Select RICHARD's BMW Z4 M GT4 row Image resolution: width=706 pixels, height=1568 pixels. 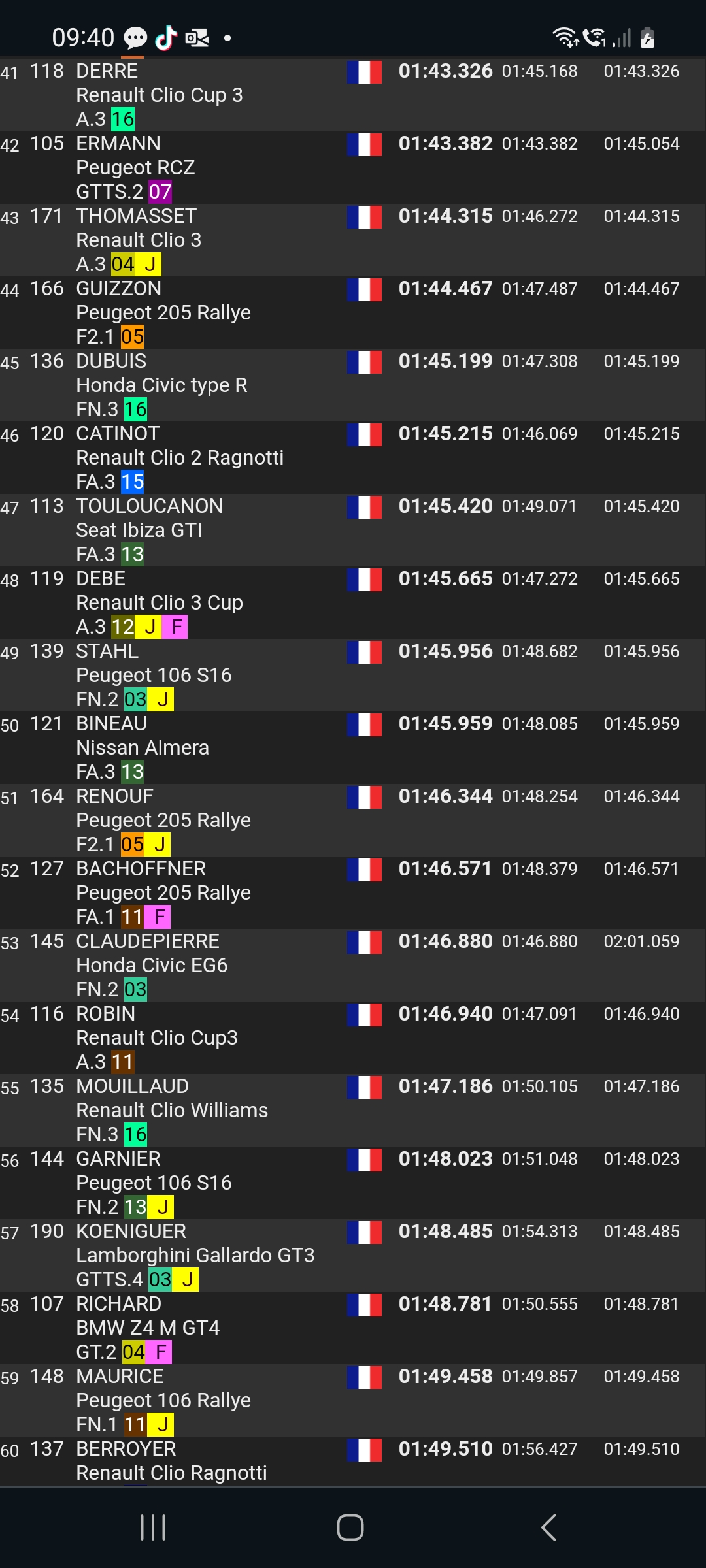[x=353, y=1328]
